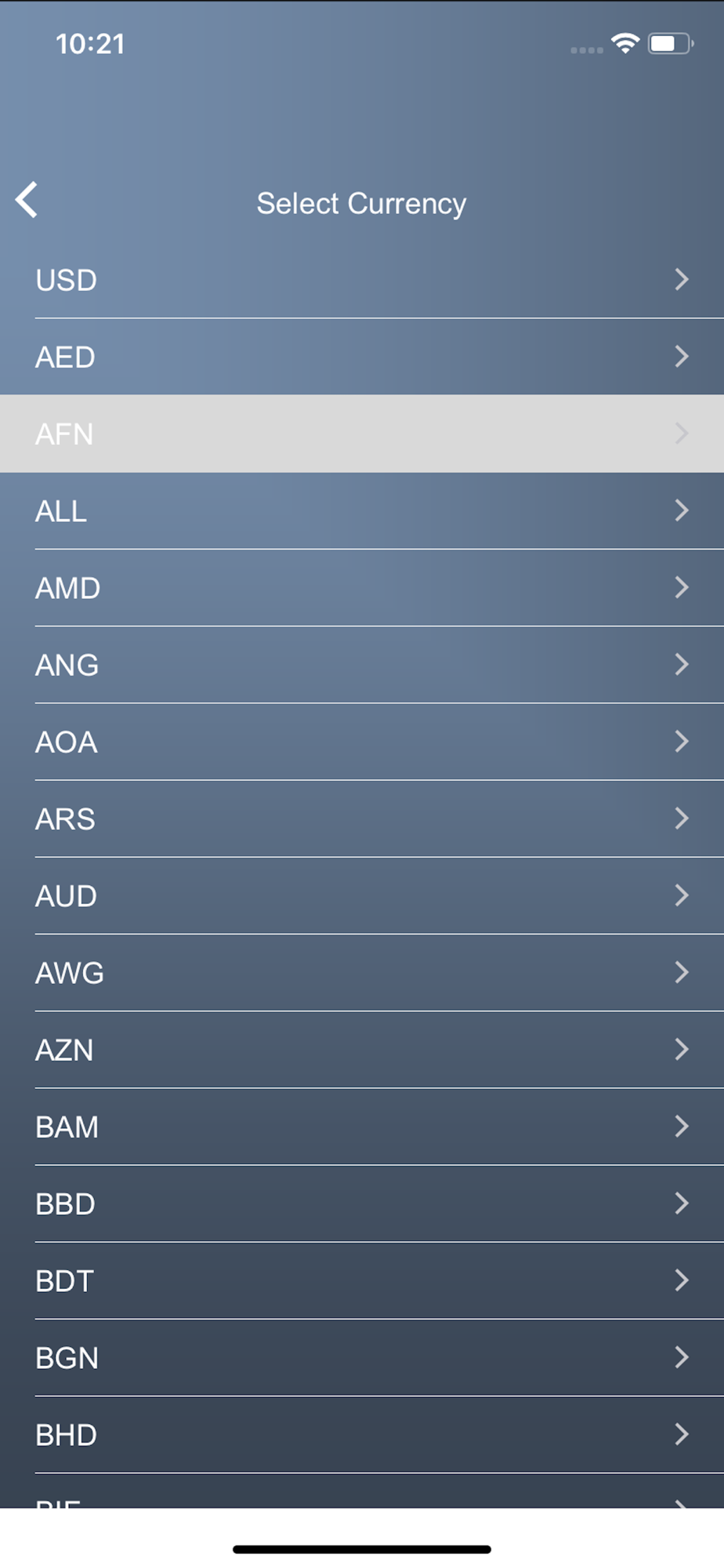Pick ARS from the currency list
The image size is (724, 1568).
tap(360, 818)
